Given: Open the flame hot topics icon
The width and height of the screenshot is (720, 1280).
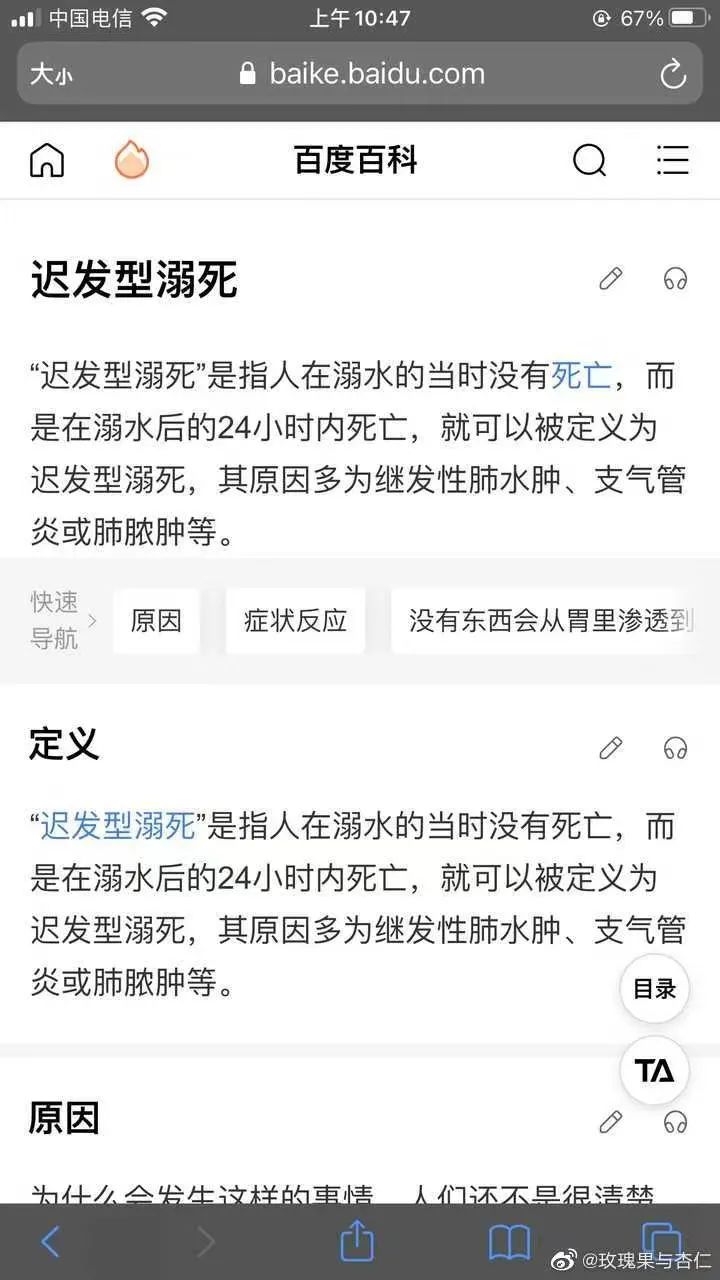Looking at the screenshot, I should [131, 160].
